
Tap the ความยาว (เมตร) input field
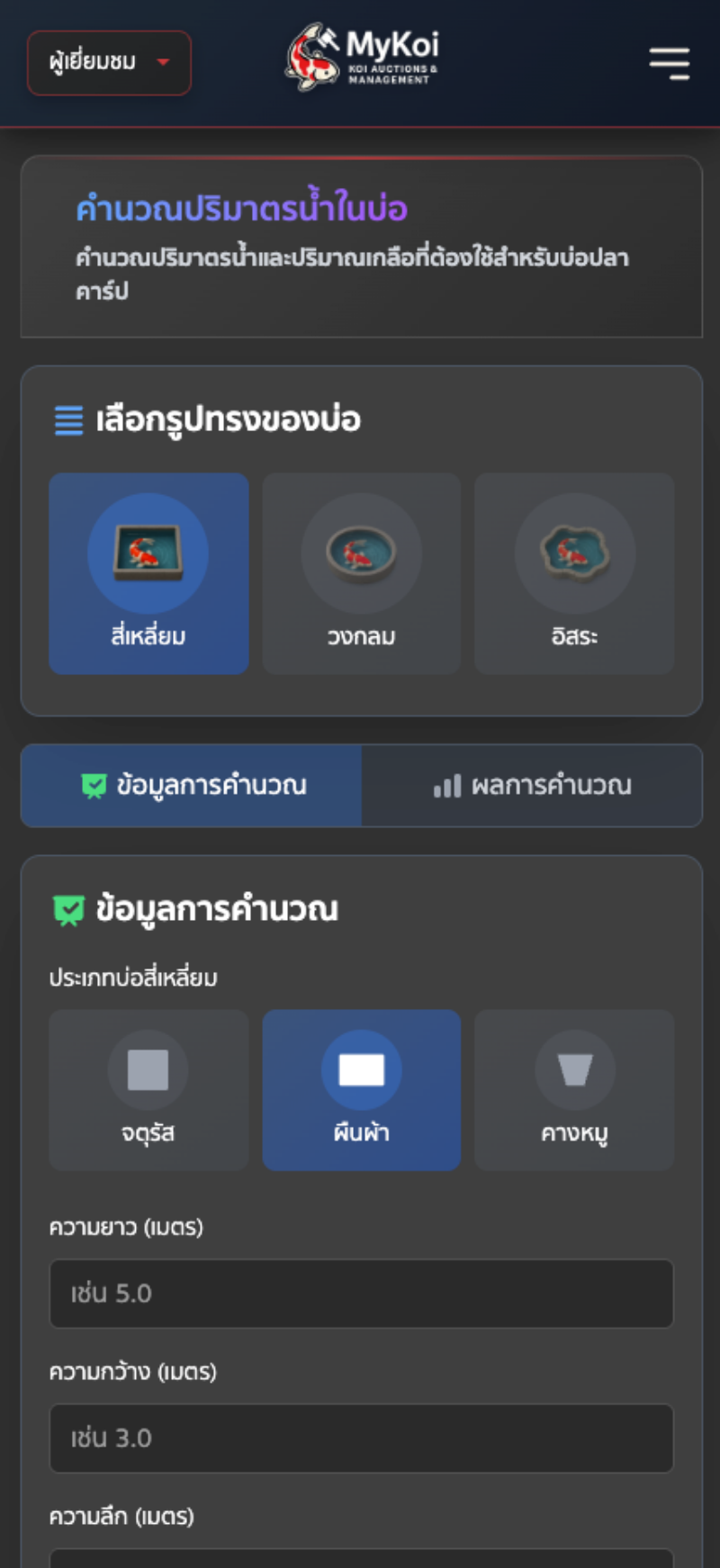click(361, 1293)
